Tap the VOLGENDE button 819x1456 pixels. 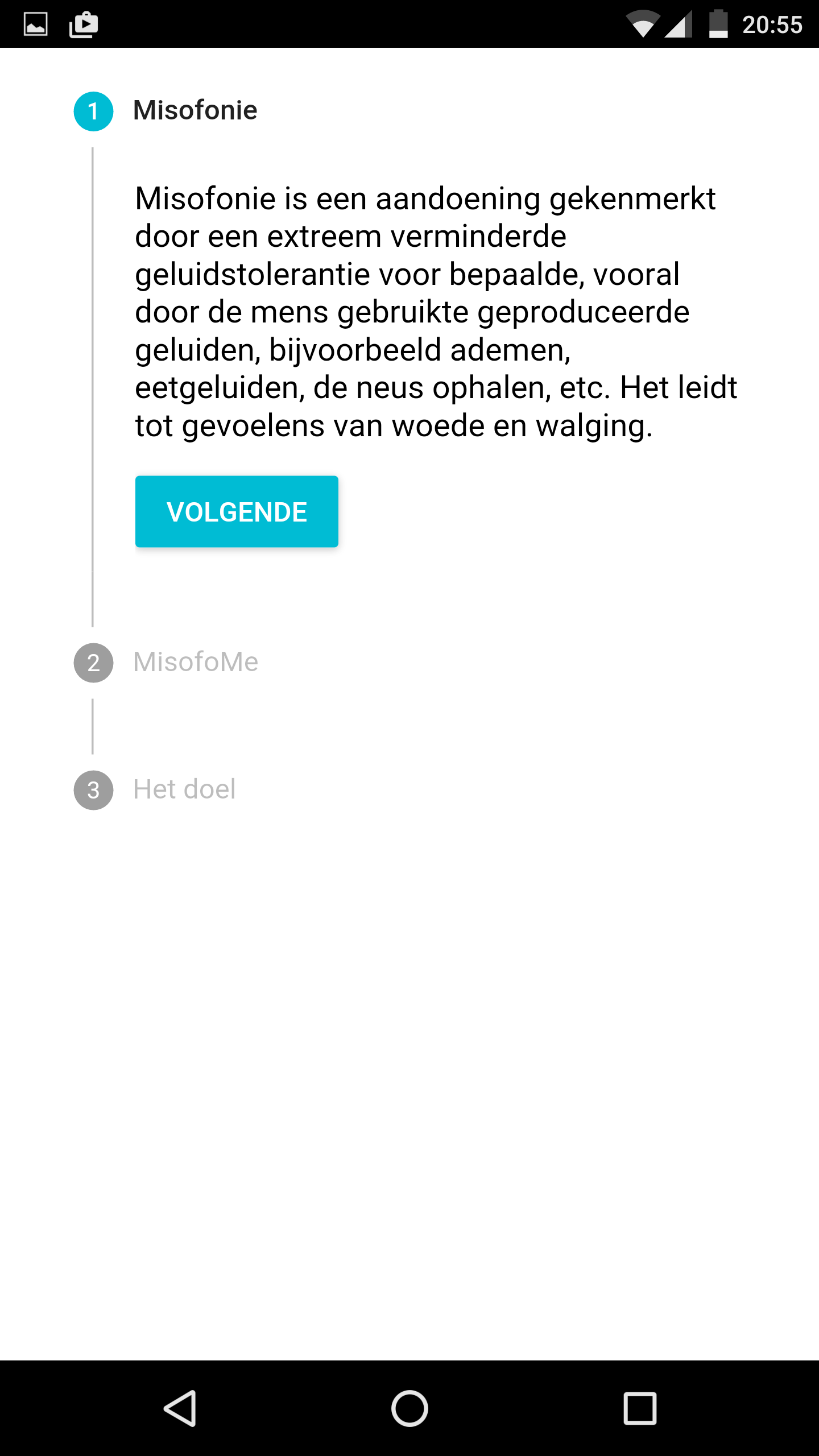click(237, 511)
